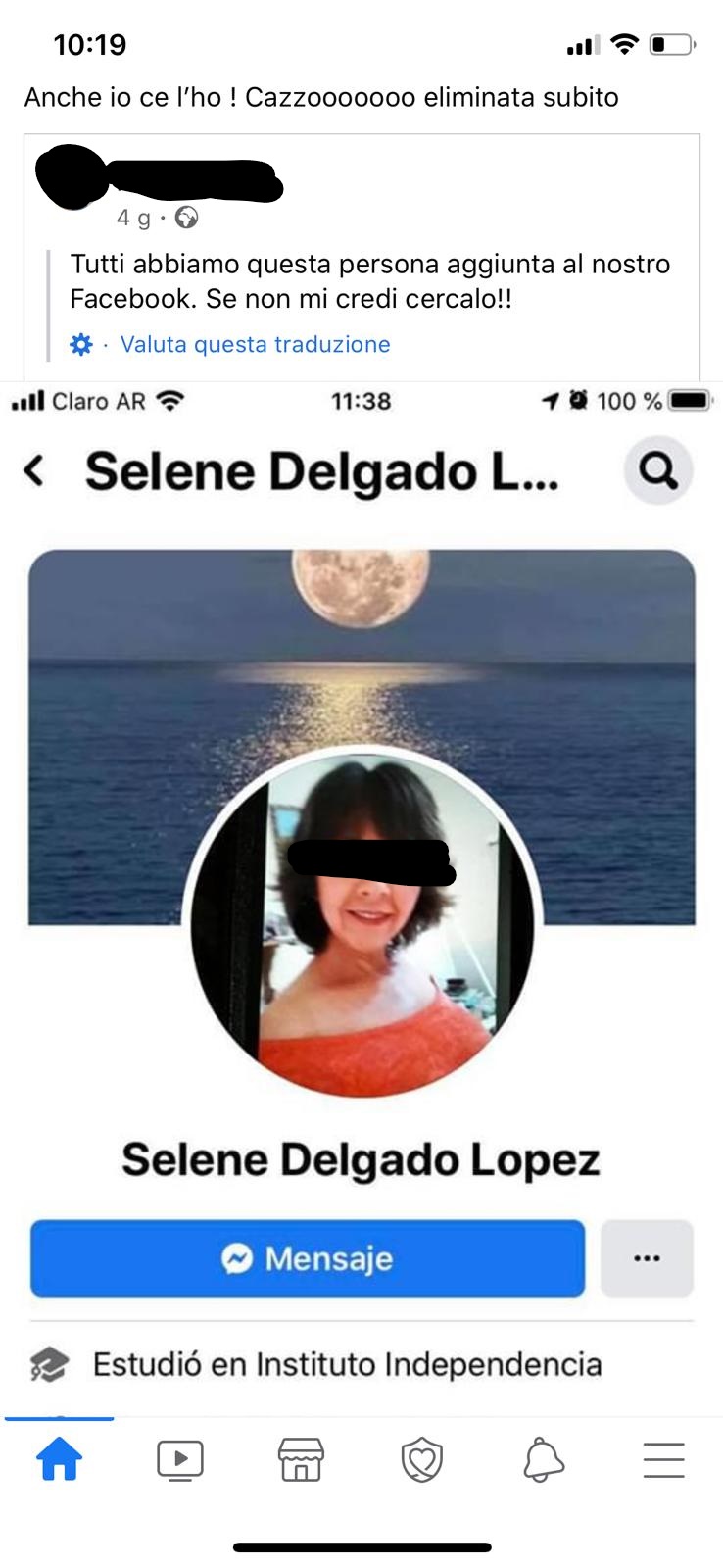Tap the Valuta questa traduzione link
Screen dimensions: 723x1568
pyautogui.click(x=255, y=344)
